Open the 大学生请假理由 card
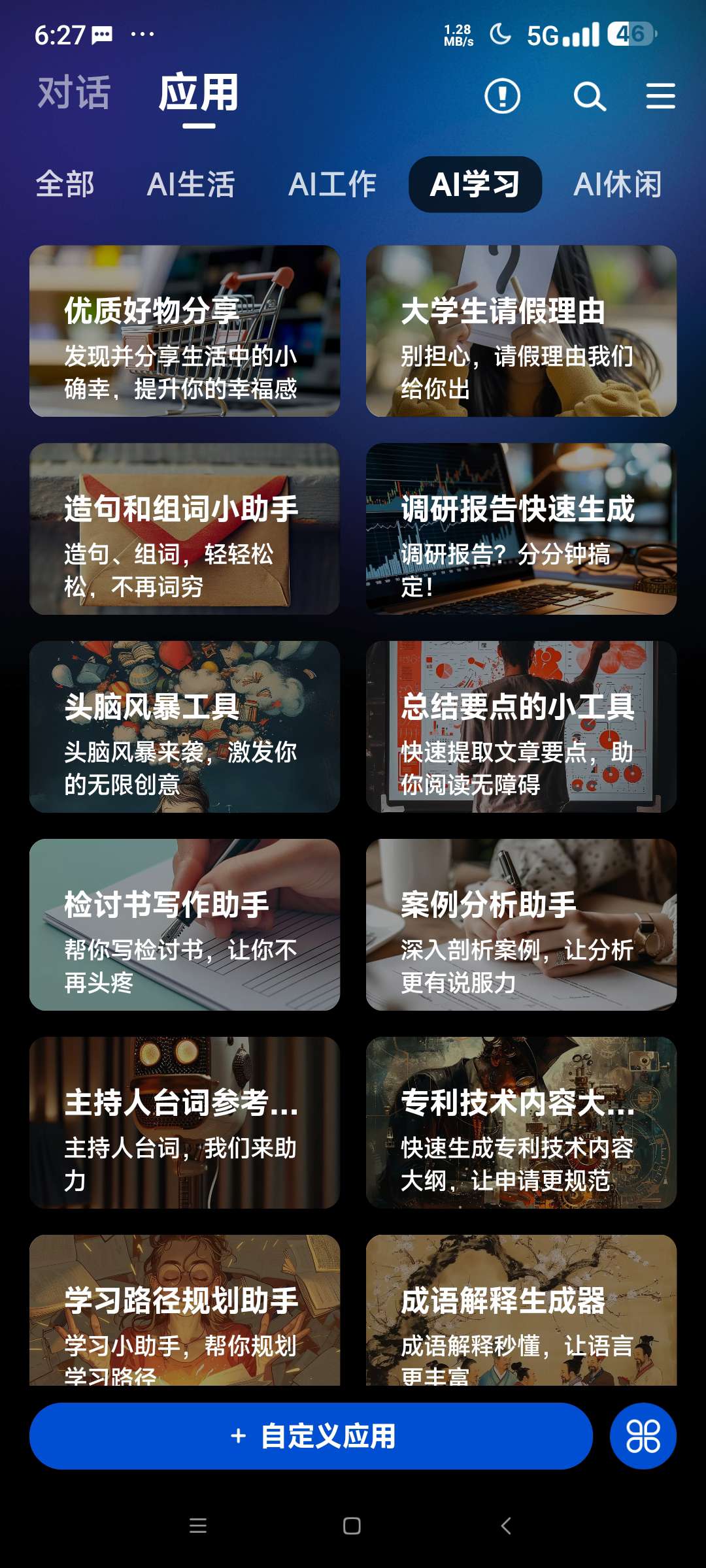This screenshot has height=1568, width=706. [x=521, y=331]
